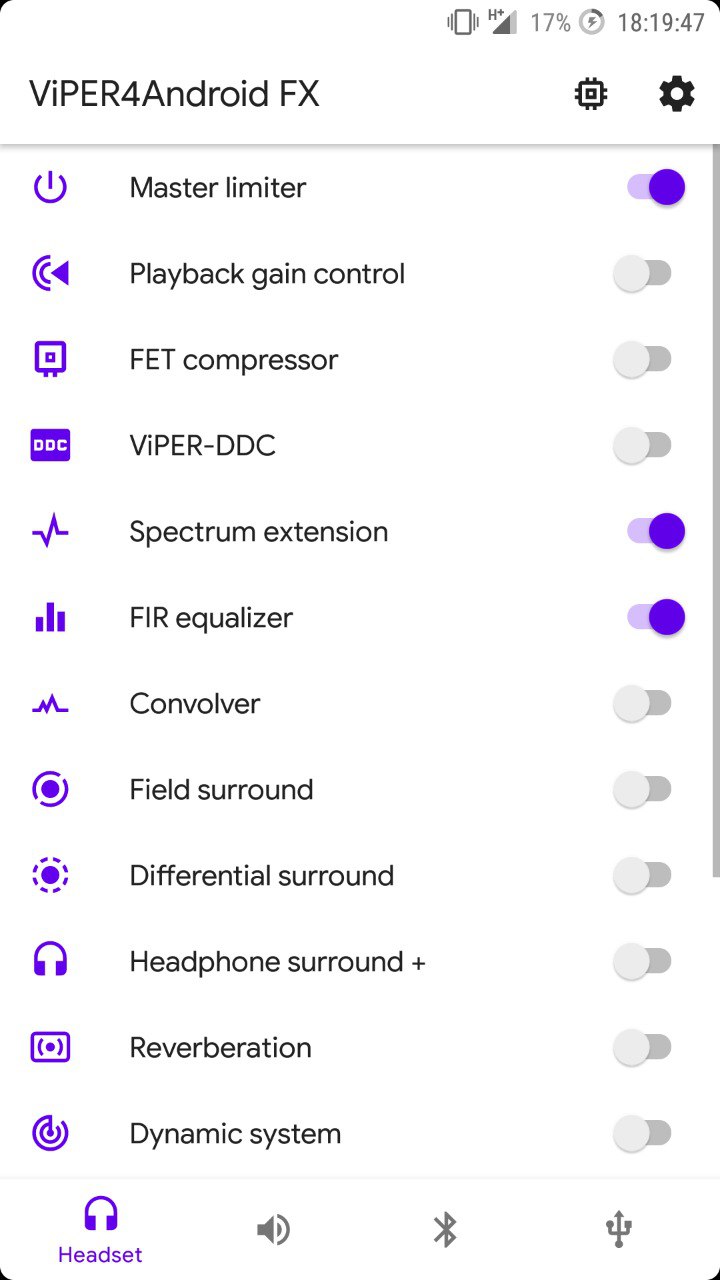Screen dimensions: 720x1280
Task: Enable Dynamic system
Action: click(642, 1133)
